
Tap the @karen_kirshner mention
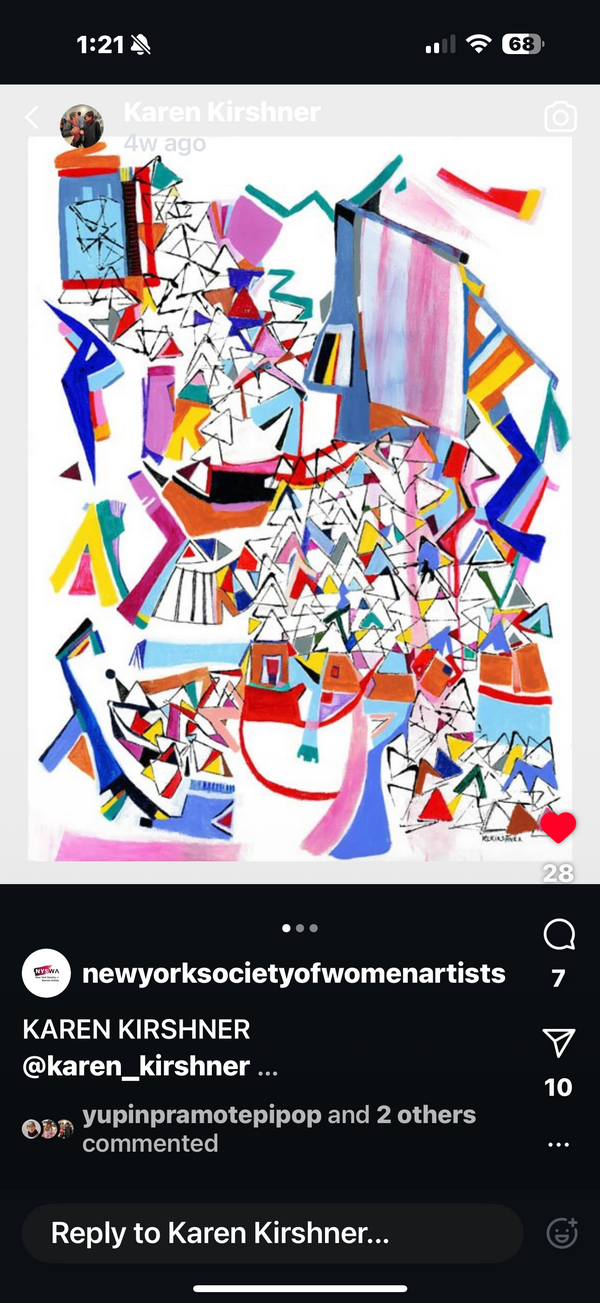pos(136,1066)
